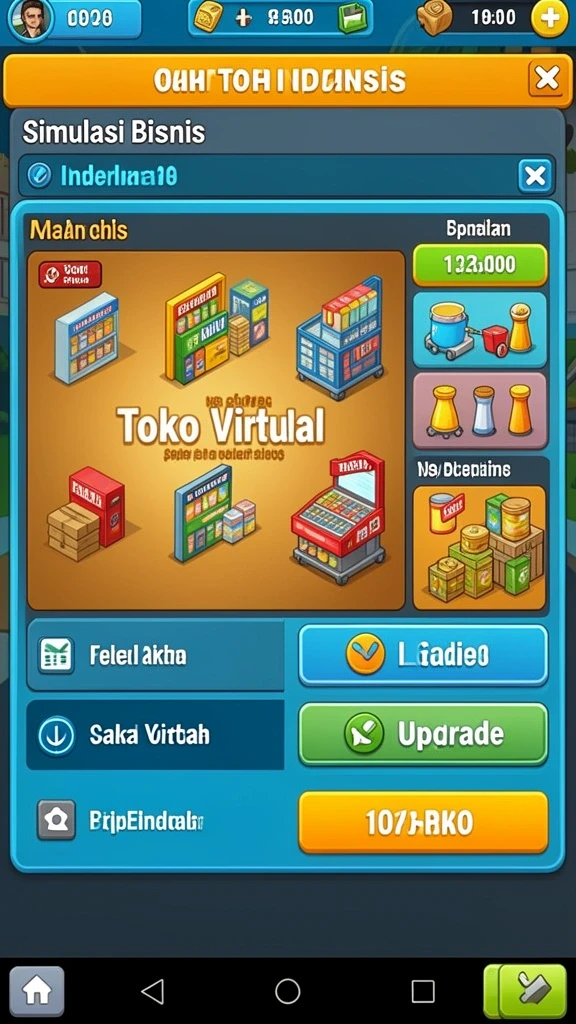Screen dimensions: 576x1024
Task: Add currency with the yellow plus button
Action: pyautogui.click(x=550, y=18)
